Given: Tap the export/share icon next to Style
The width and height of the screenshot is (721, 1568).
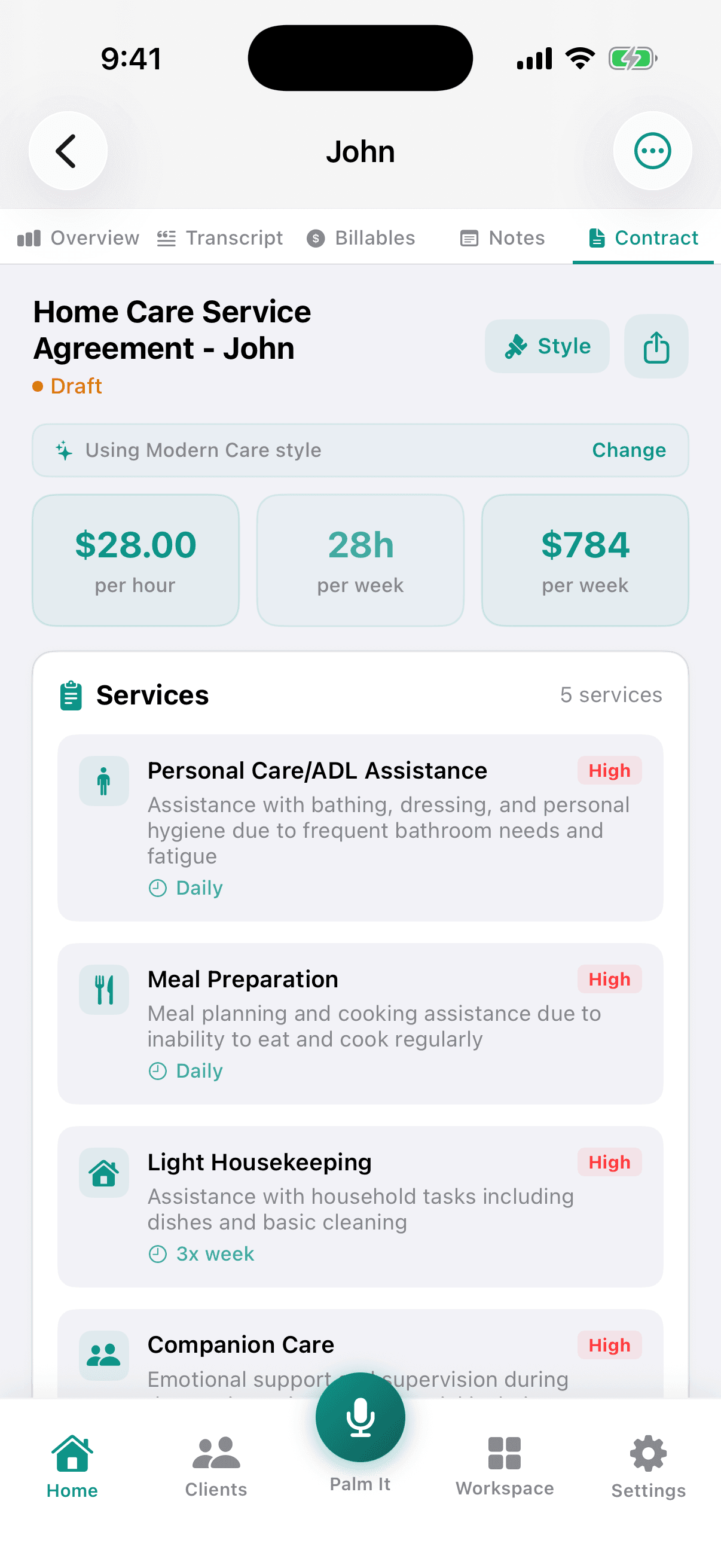Looking at the screenshot, I should point(655,346).
